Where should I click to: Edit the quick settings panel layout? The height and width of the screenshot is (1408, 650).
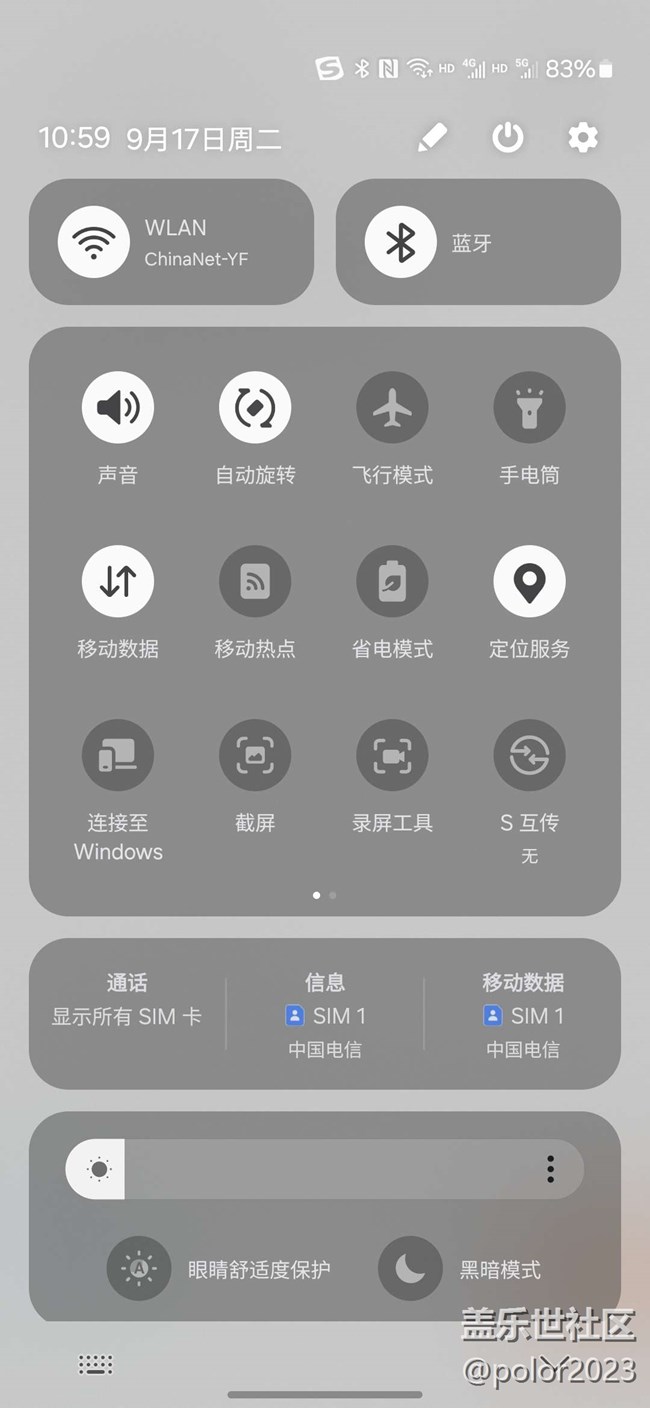[x=432, y=138]
